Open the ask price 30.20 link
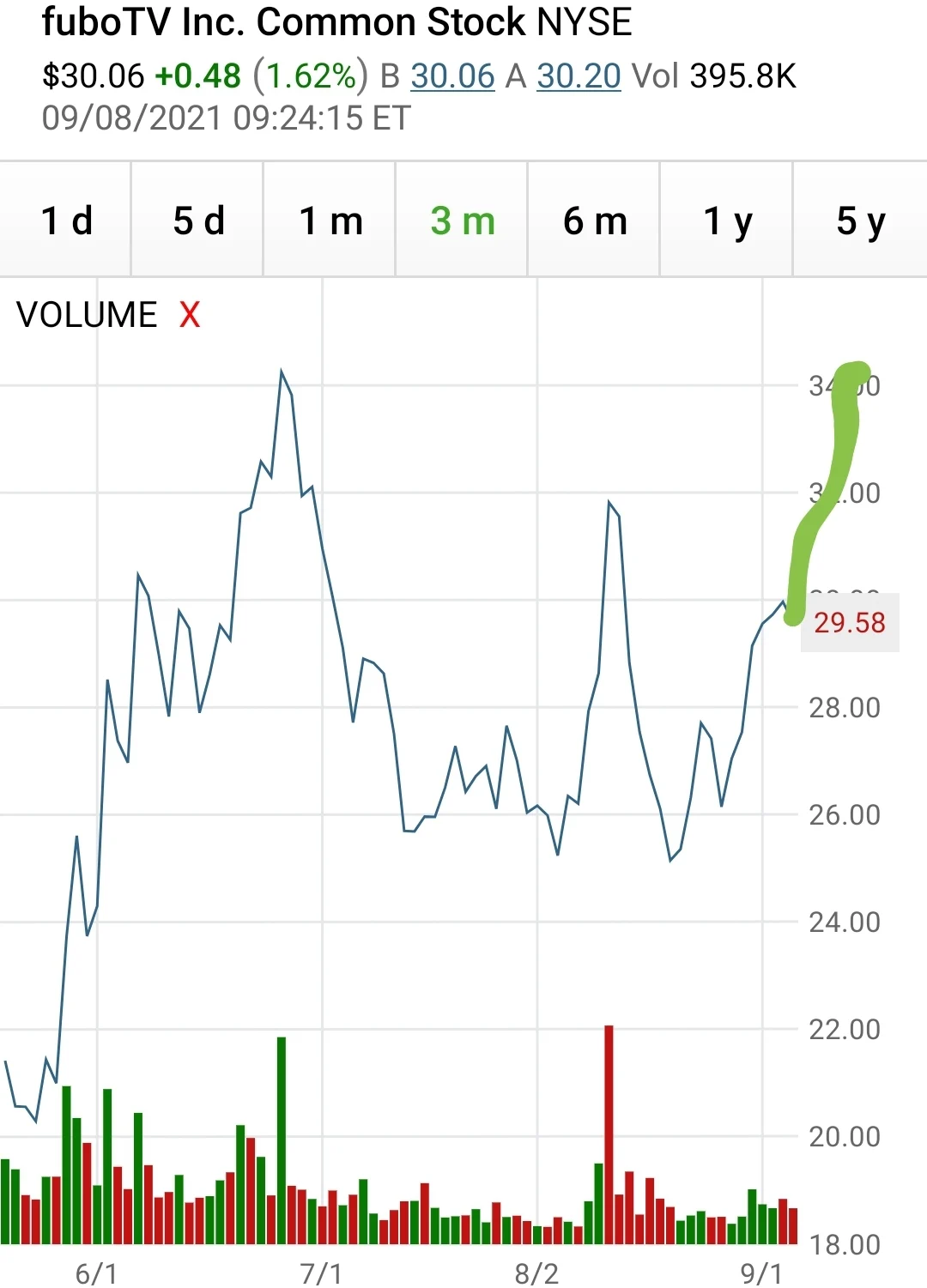This screenshot has height=1288, width=927. point(578,77)
